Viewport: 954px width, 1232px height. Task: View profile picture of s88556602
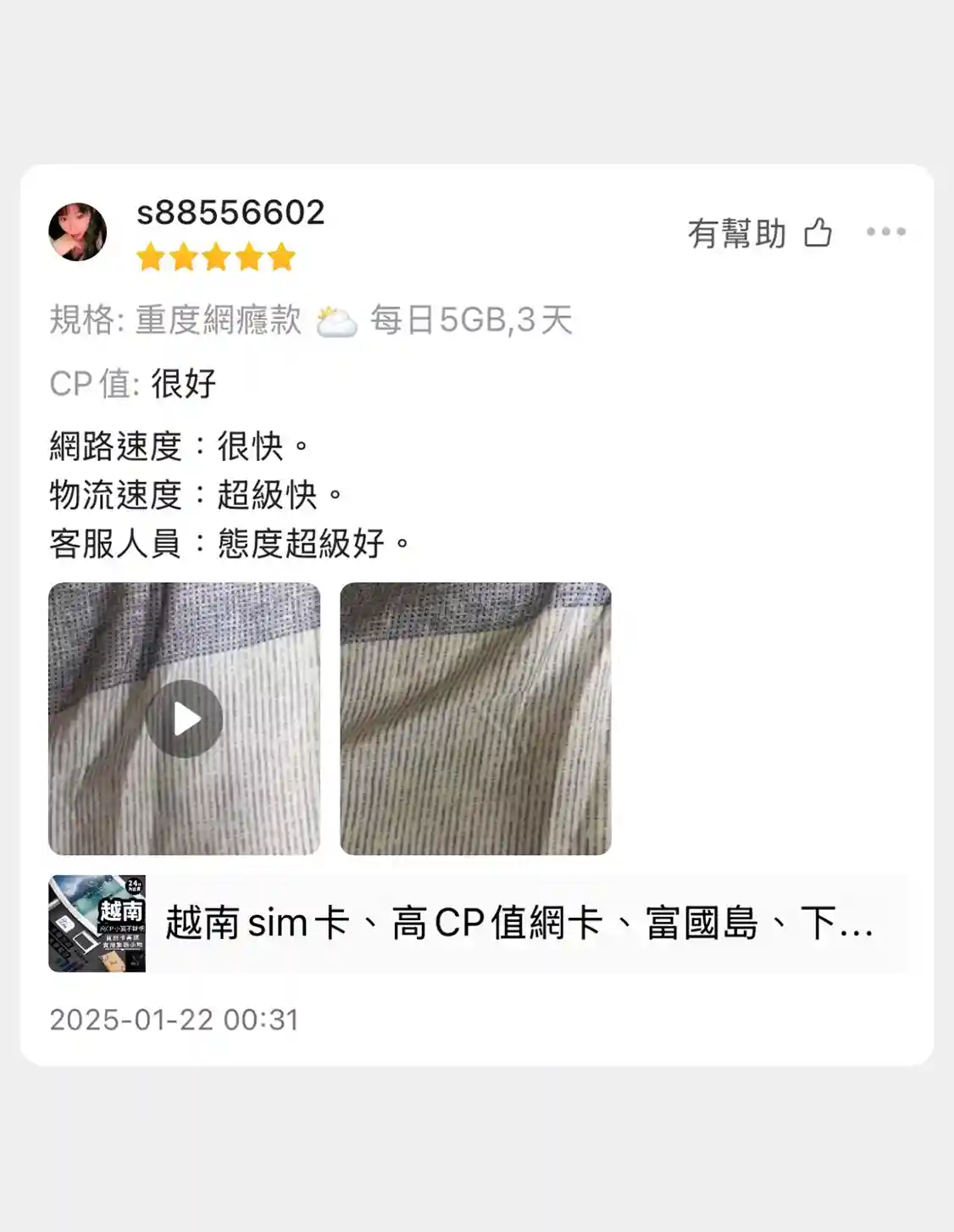[x=78, y=231]
